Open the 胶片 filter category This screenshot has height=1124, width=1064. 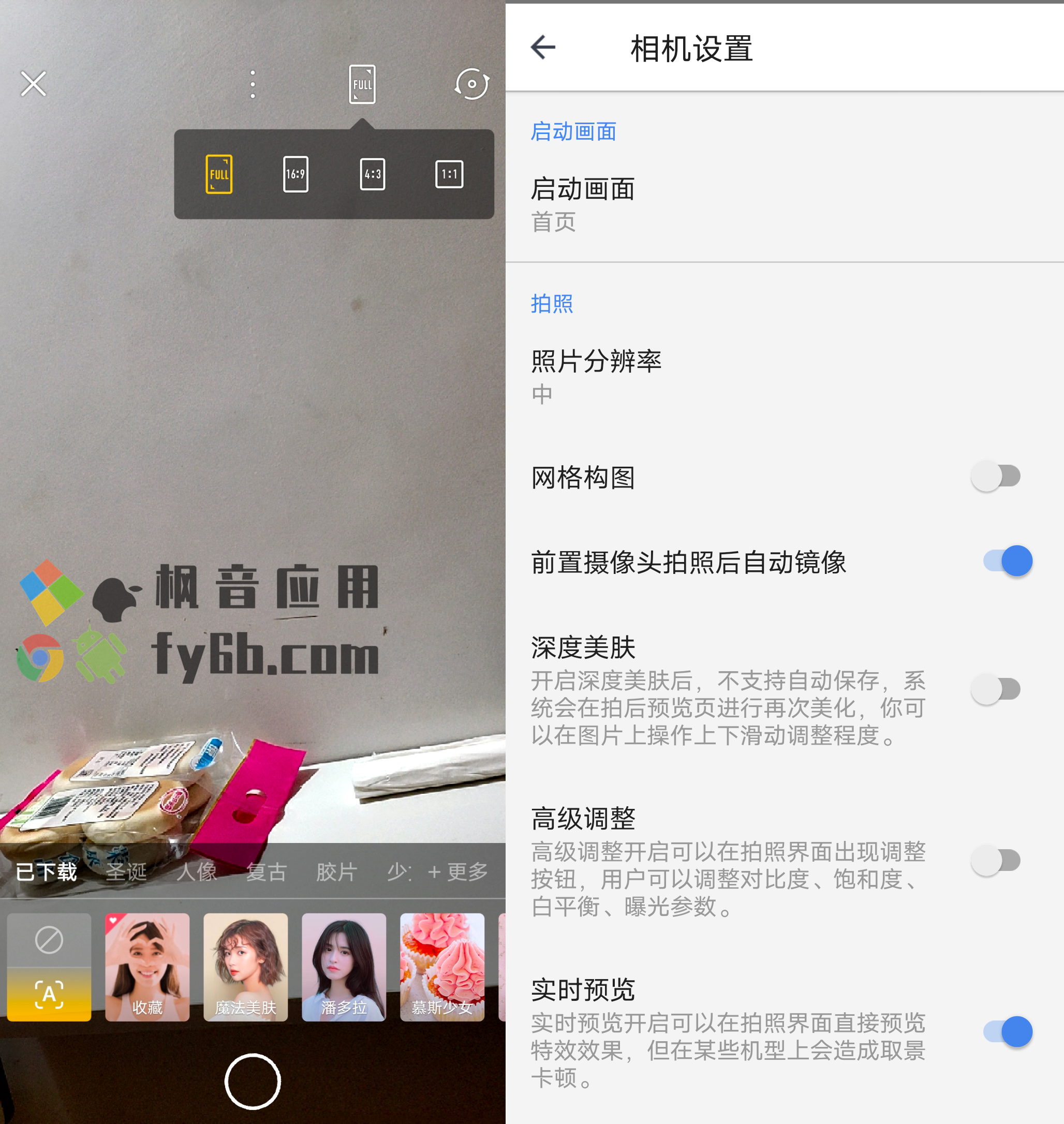(336, 871)
